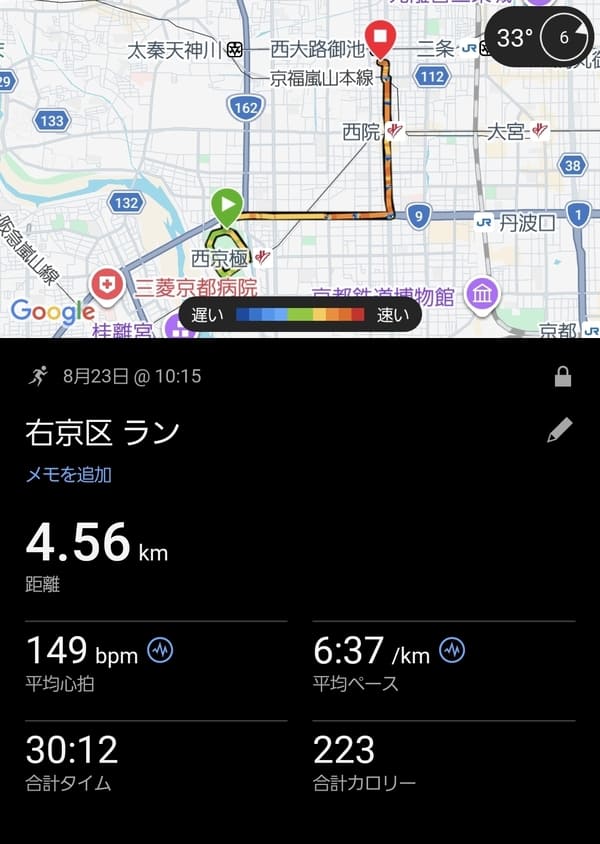Open the run route map
The height and width of the screenshot is (844, 600).
[x=300, y=168]
